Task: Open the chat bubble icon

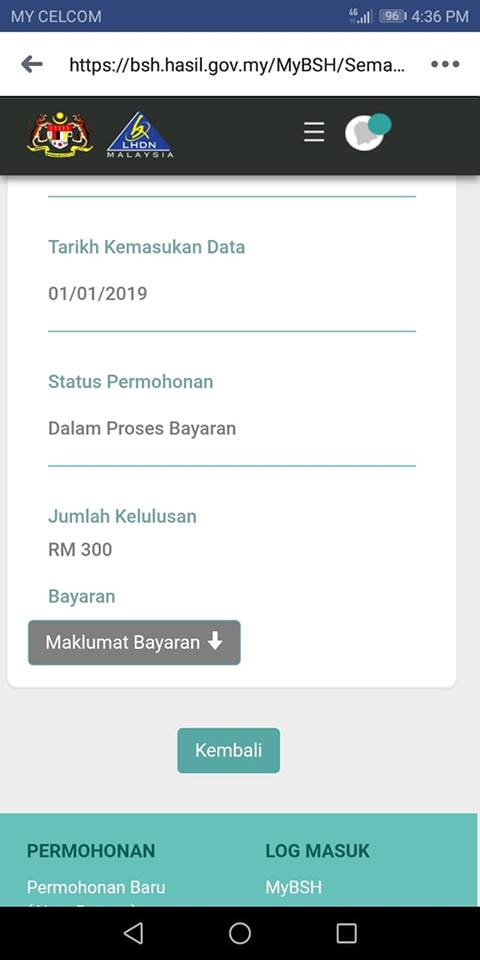Action: coord(367,132)
